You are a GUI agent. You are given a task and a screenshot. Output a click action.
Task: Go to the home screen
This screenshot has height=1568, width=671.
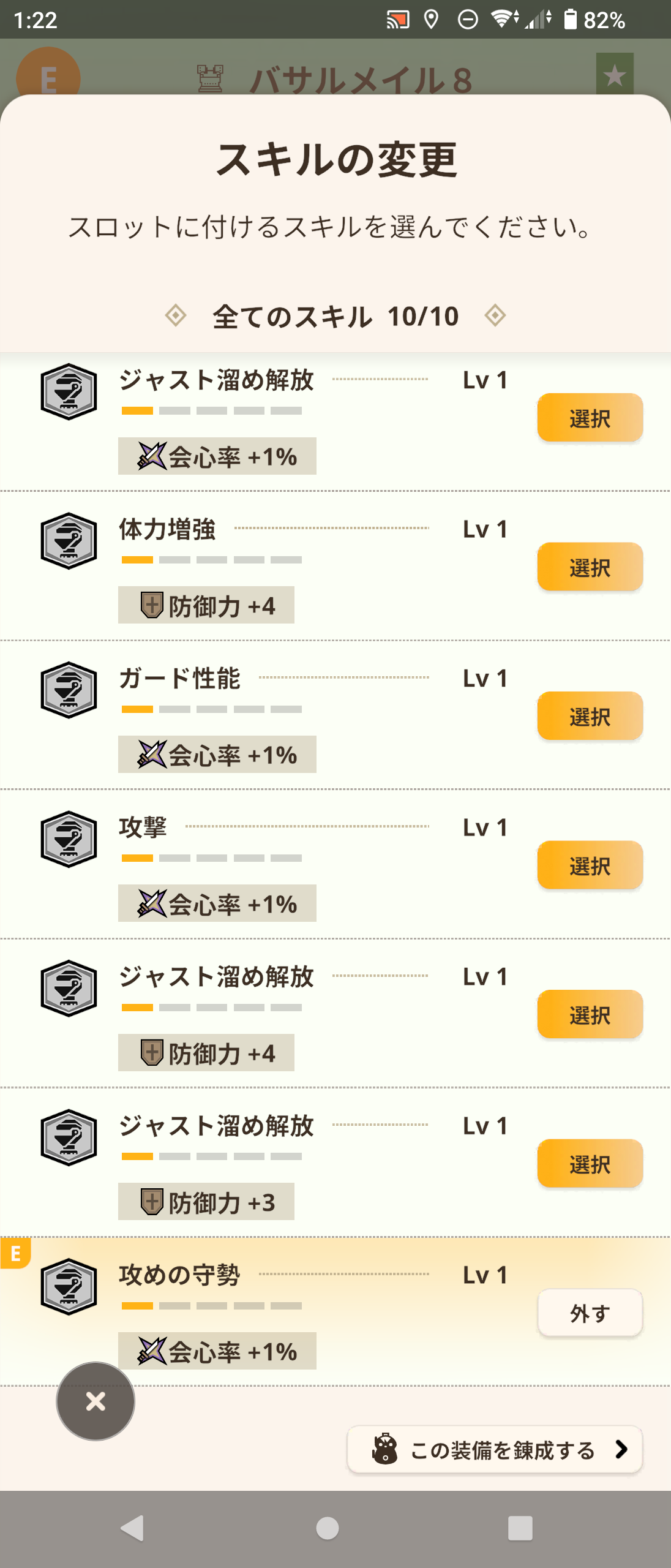click(x=328, y=1528)
